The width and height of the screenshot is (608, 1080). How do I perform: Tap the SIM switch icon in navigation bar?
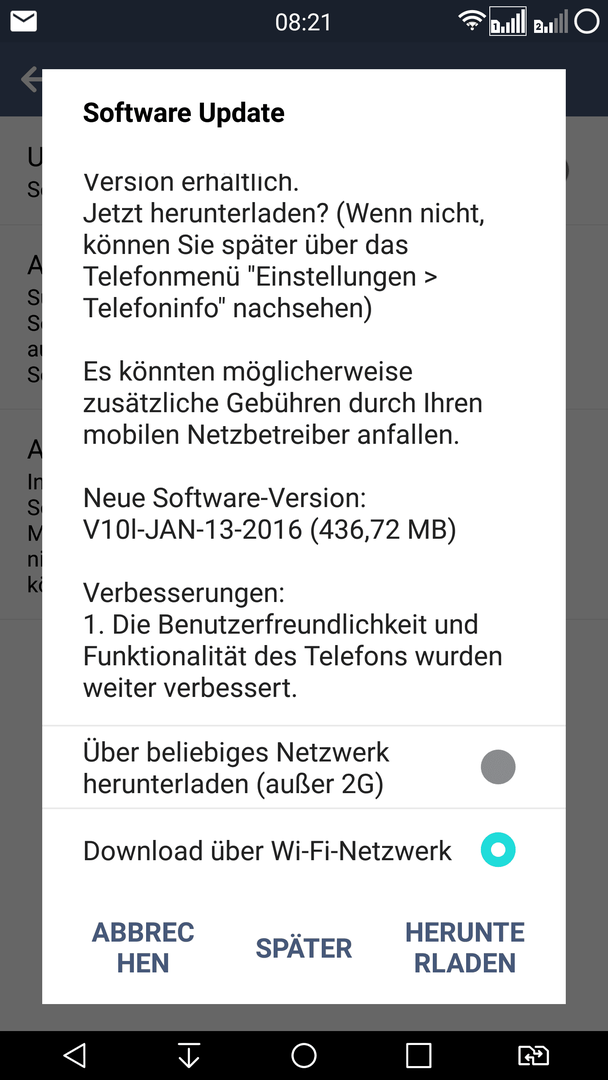(534, 1055)
